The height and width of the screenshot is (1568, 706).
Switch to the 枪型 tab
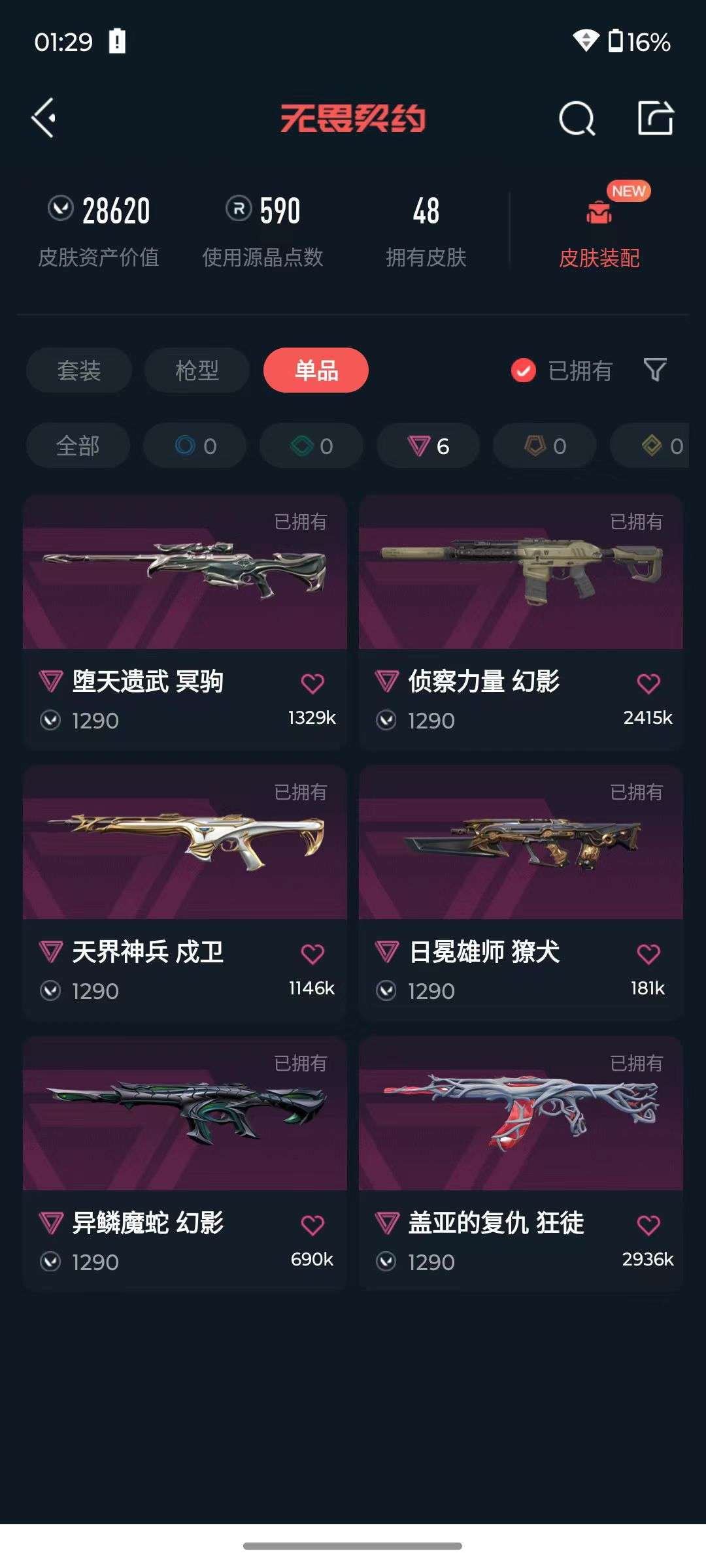pyautogui.click(x=196, y=370)
